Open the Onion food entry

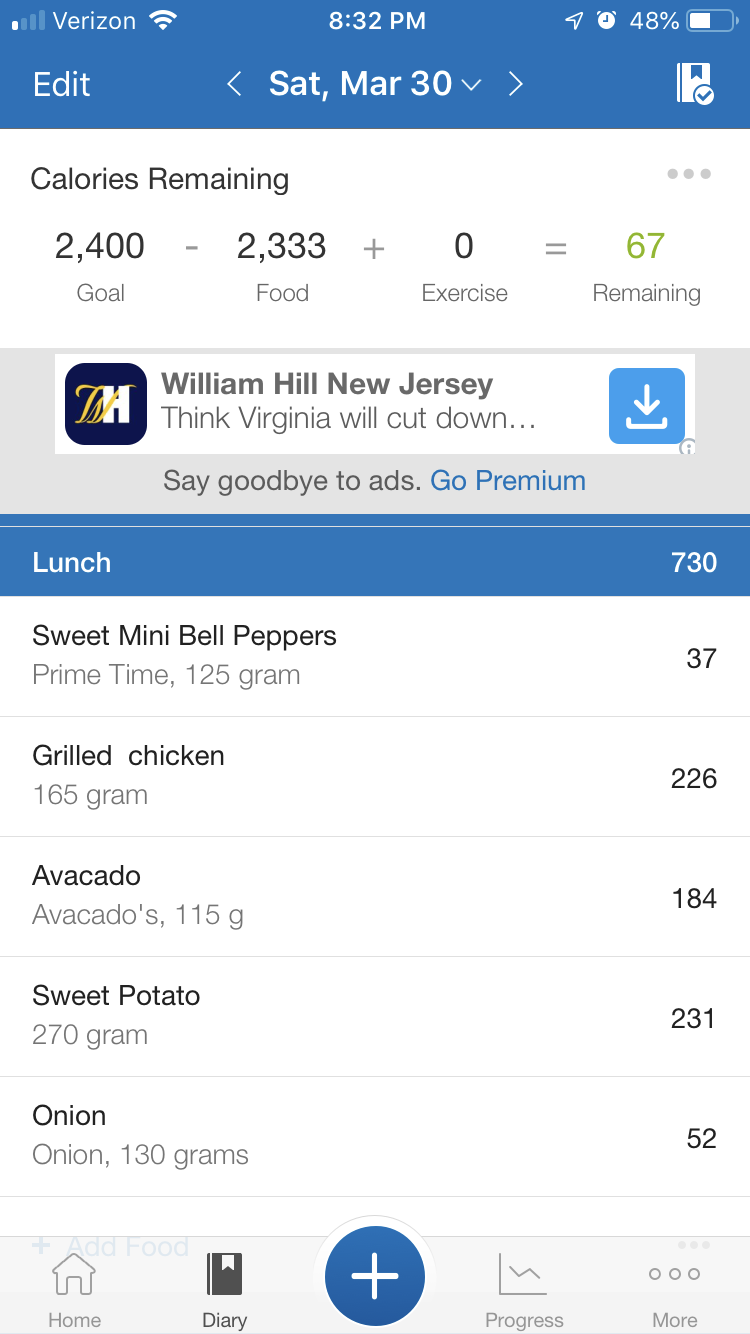coord(375,1136)
